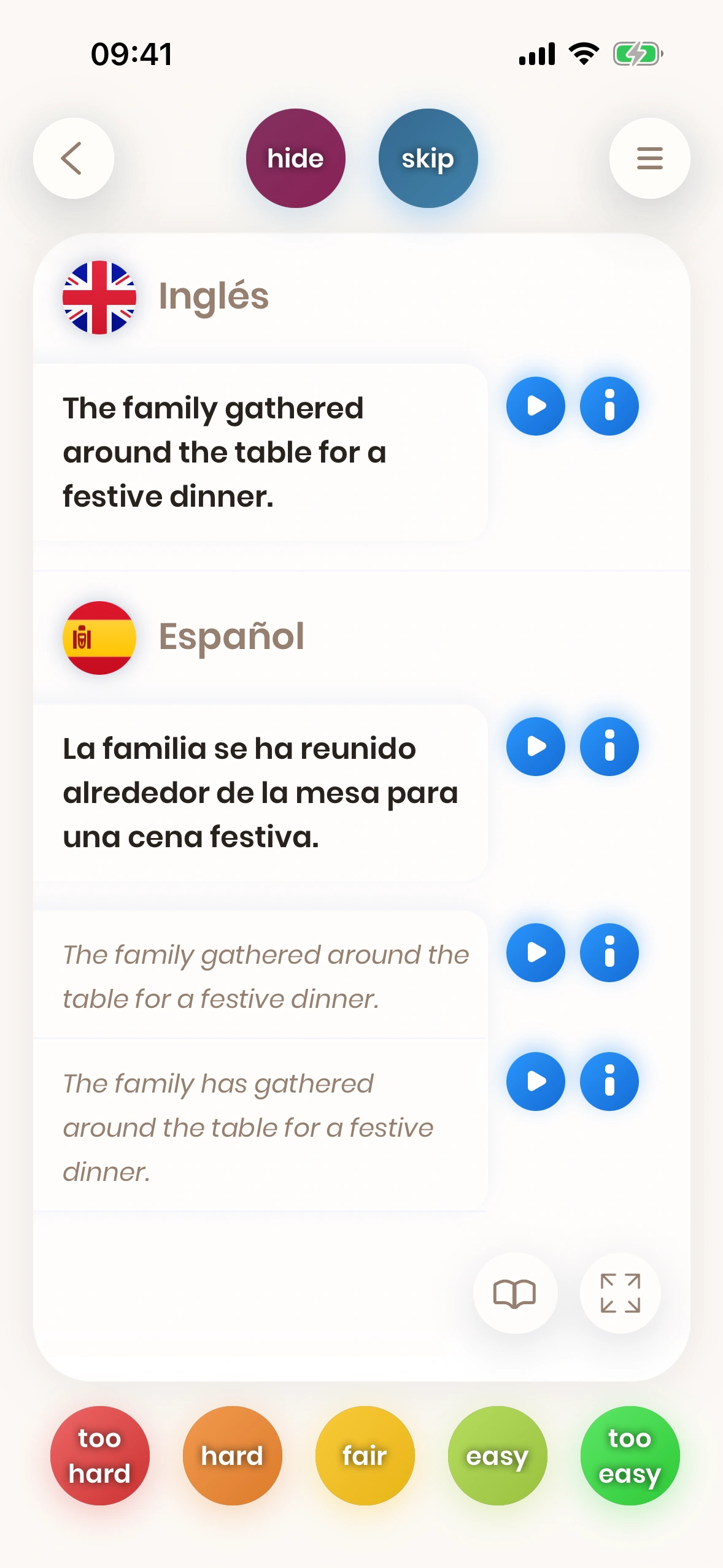Mark difficulty as fair
Screen dimensions: 723x1568
point(365,1455)
